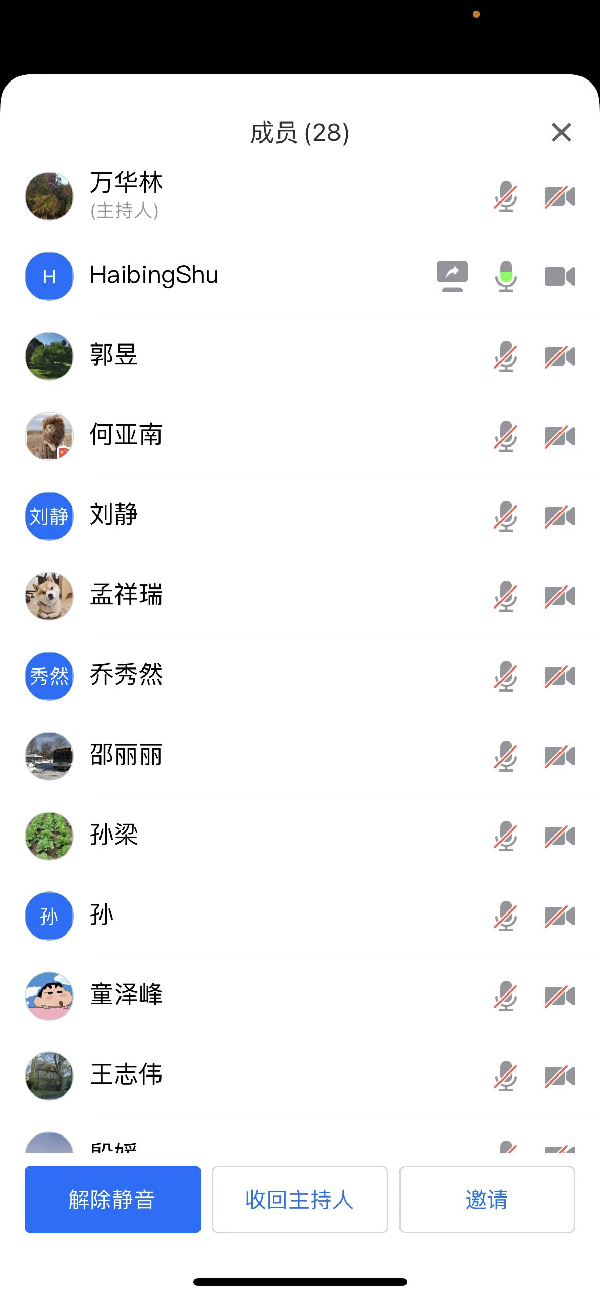Tap HaibingShu's screen share icon

pyautogui.click(x=452, y=276)
